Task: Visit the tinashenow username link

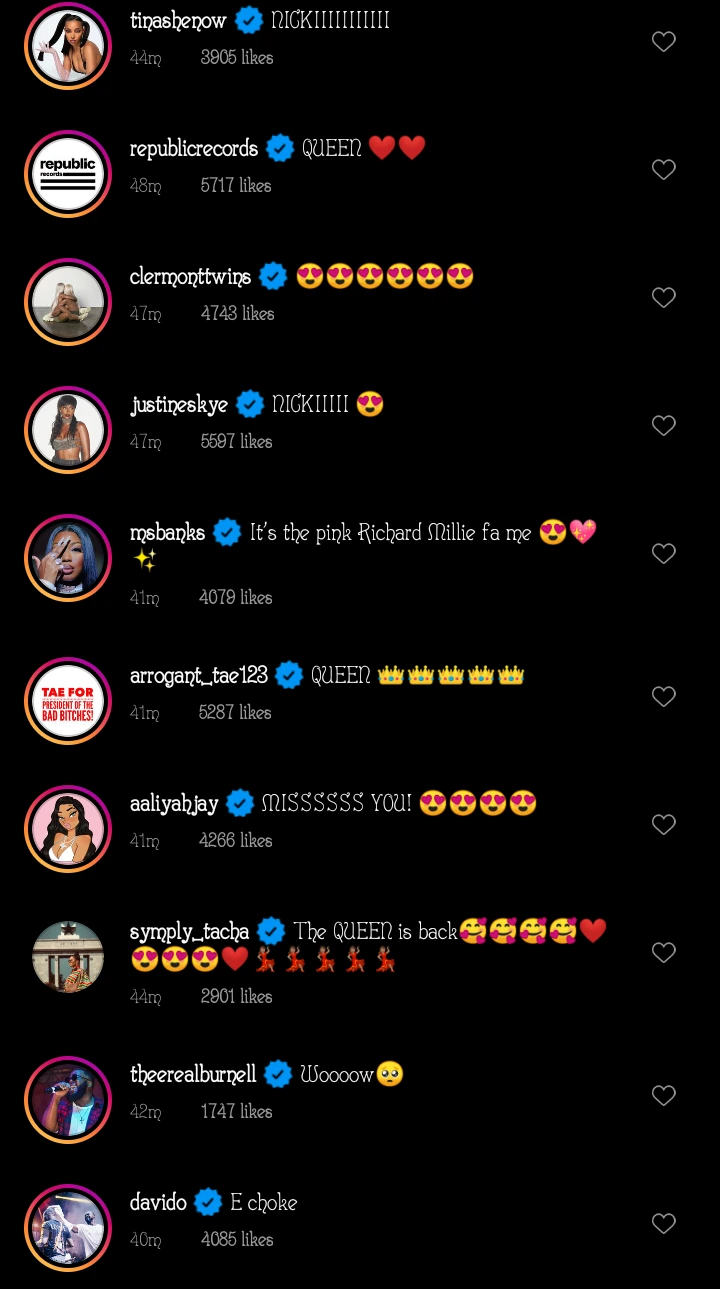Action: (x=178, y=21)
